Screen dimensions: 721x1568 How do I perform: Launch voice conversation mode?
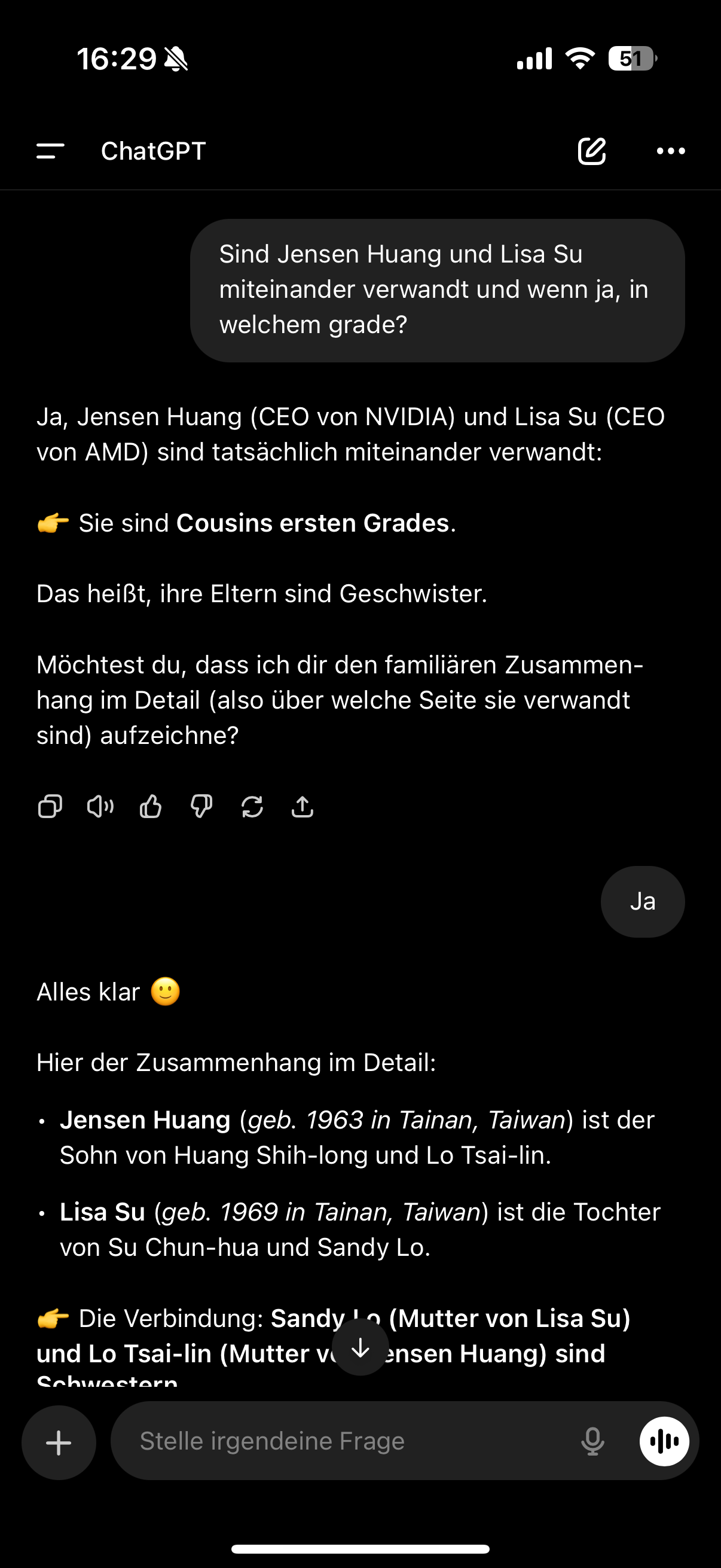pyautogui.click(x=664, y=1441)
